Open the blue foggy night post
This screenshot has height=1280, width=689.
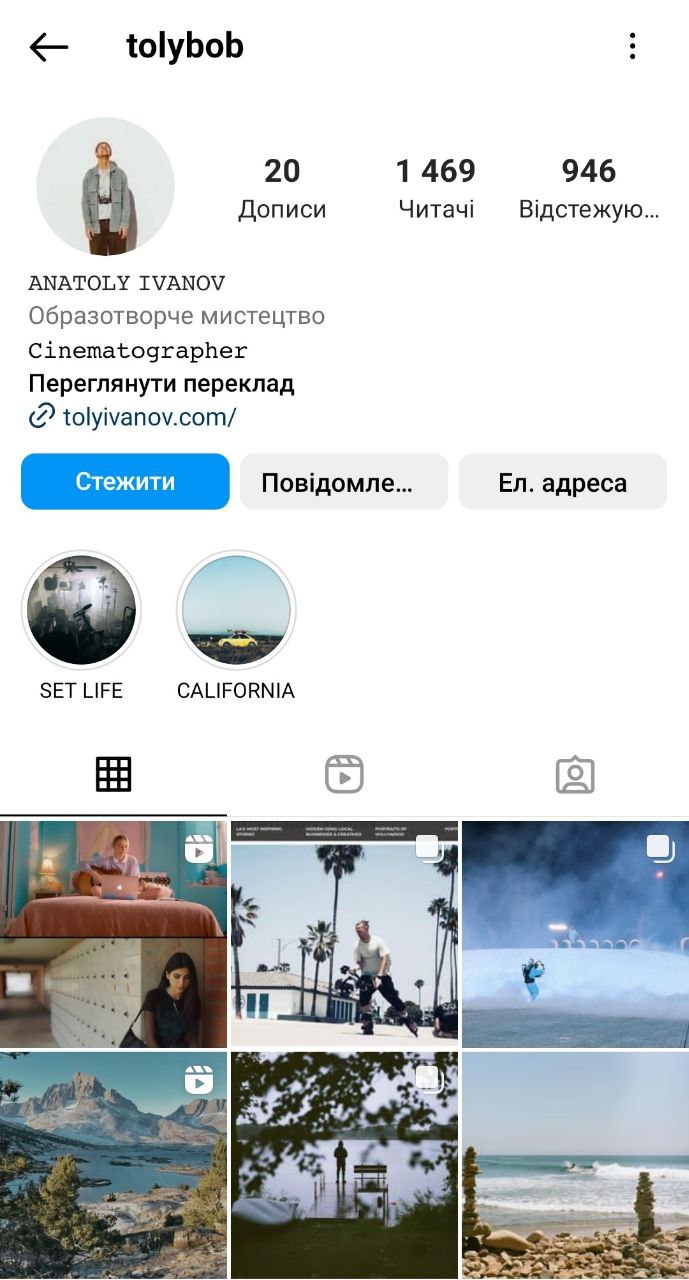pyautogui.click(x=575, y=934)
